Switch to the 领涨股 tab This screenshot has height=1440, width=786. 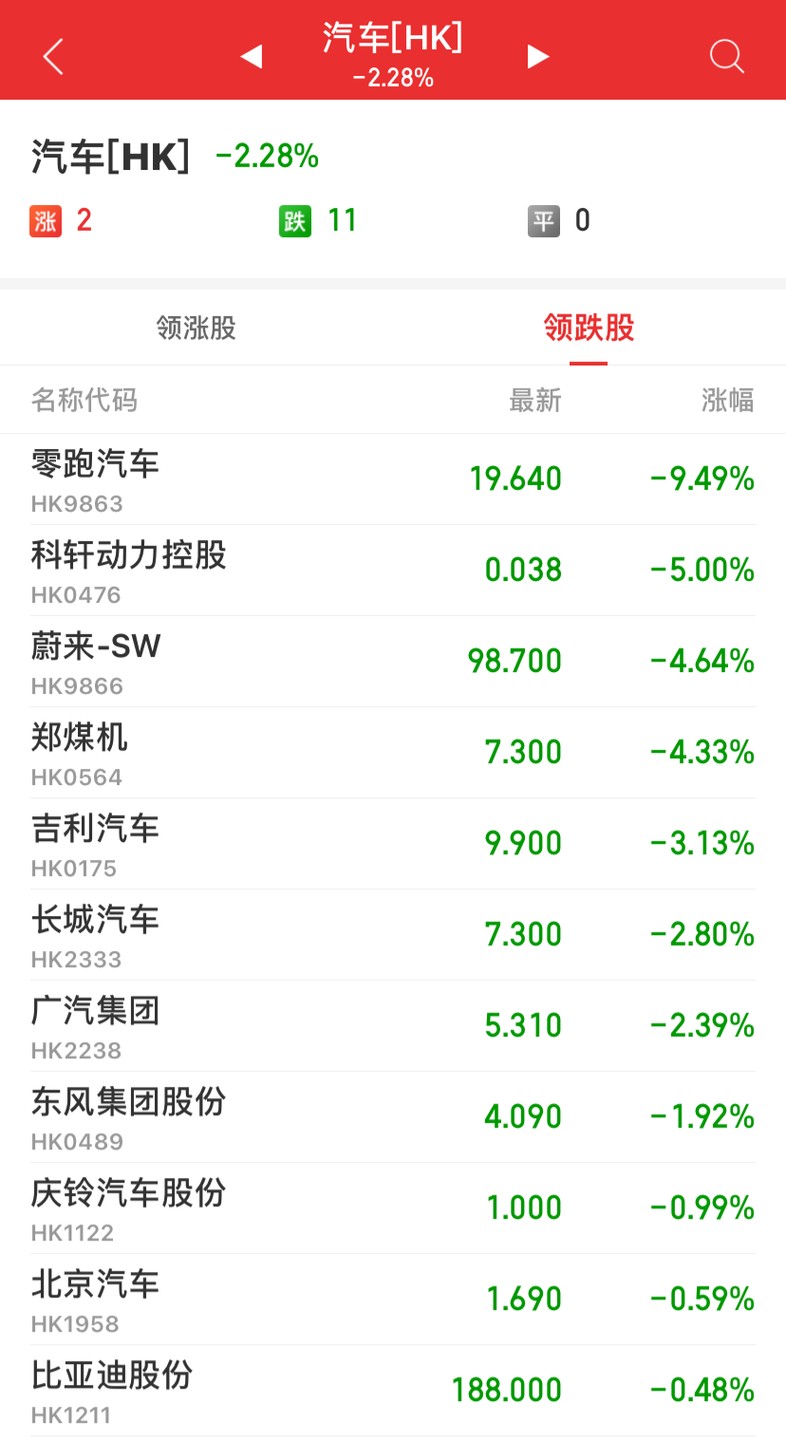[x=196, y=328]
